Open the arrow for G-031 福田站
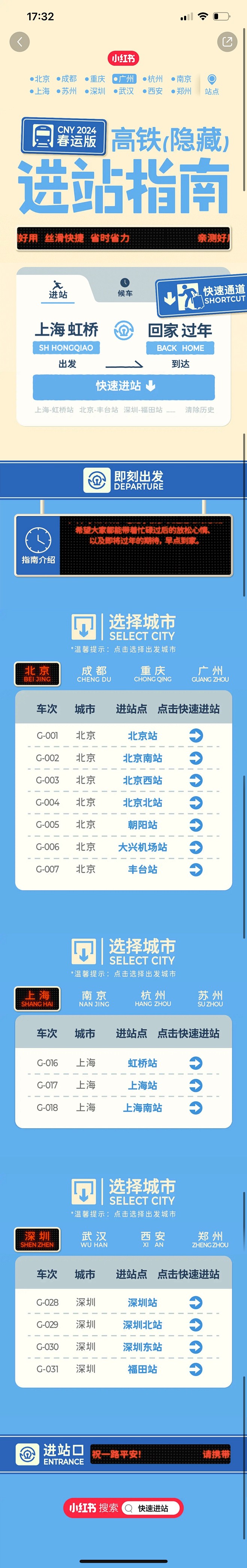 point(195,1369)
